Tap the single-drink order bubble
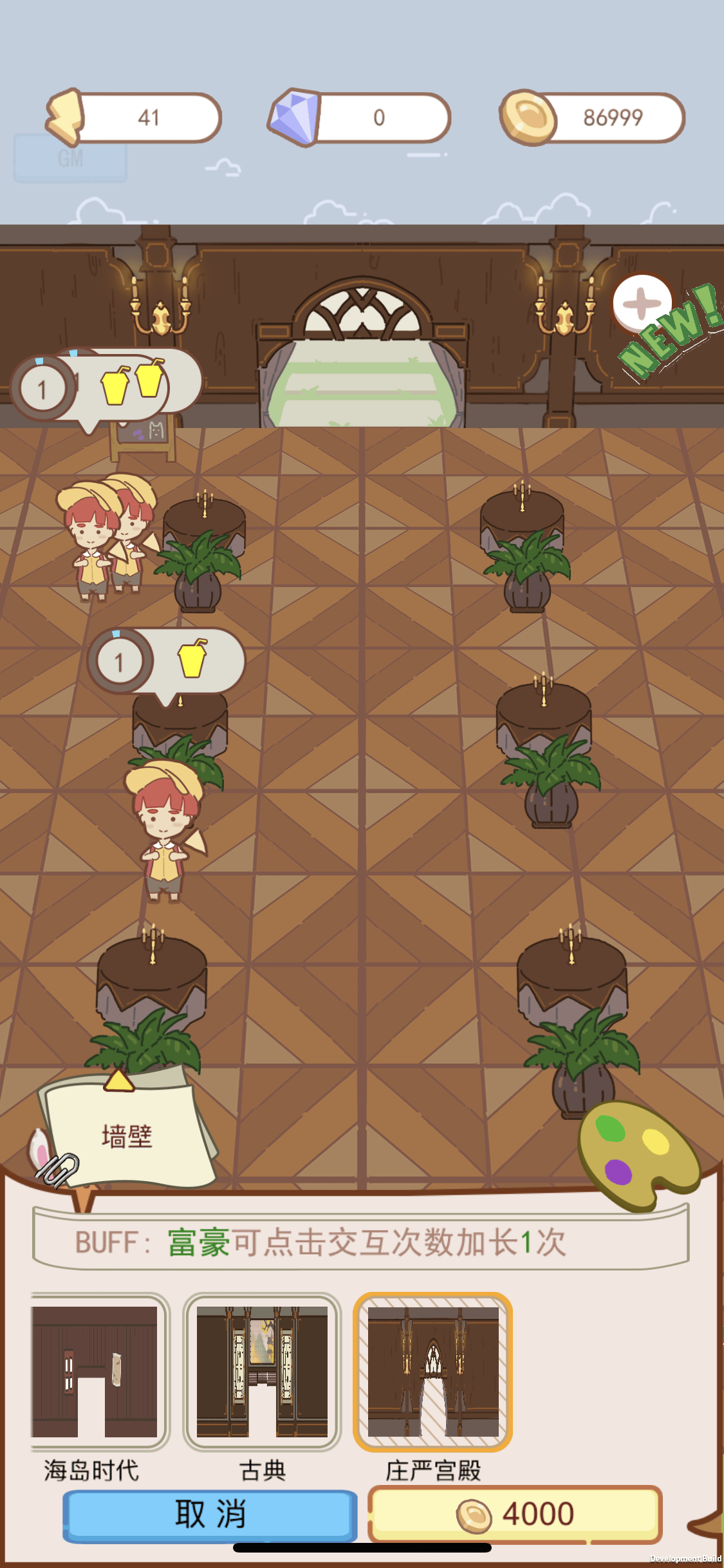The image size is (724, 1568). click(167, 662)
